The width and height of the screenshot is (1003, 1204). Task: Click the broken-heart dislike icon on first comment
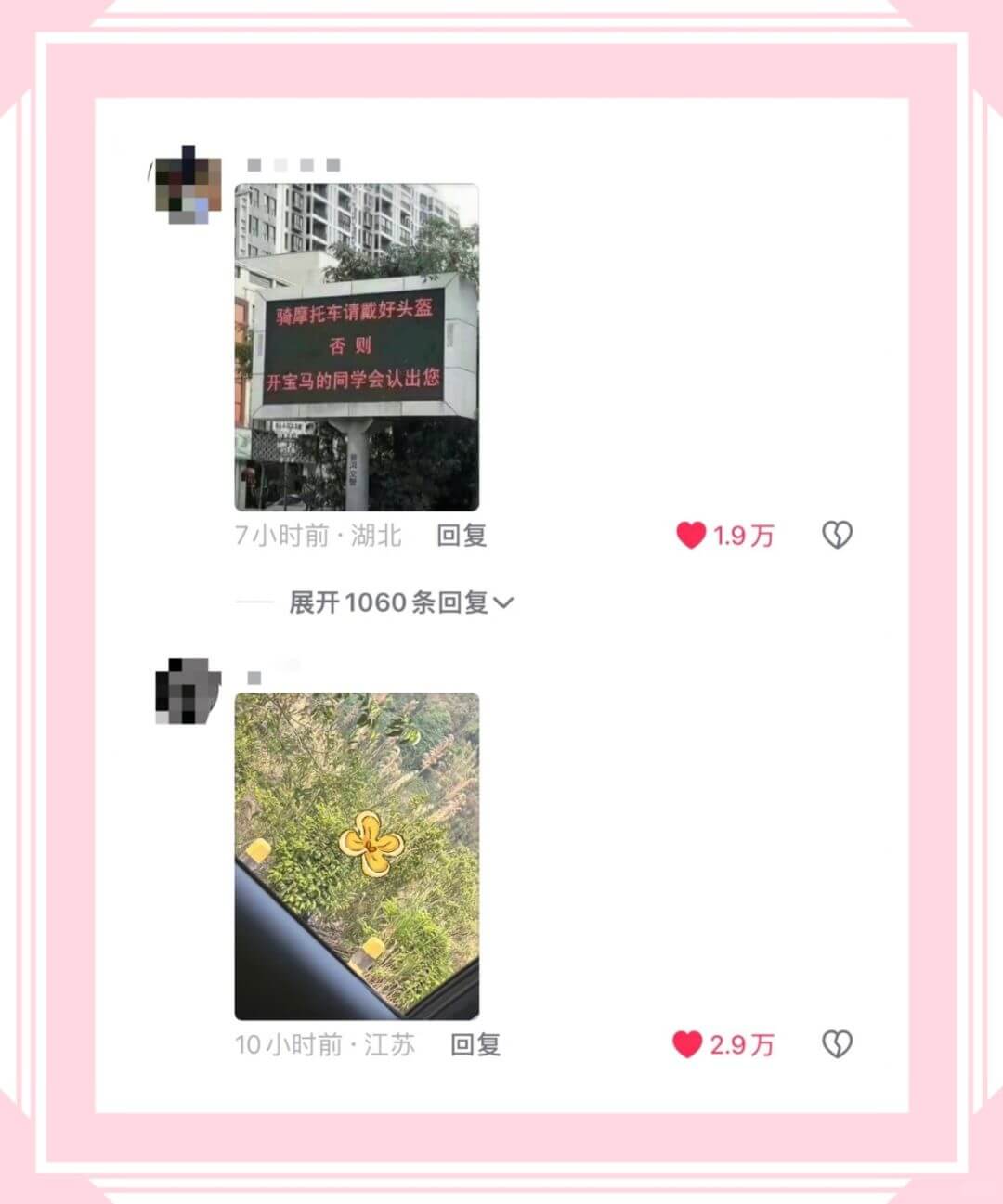point(839,535)
